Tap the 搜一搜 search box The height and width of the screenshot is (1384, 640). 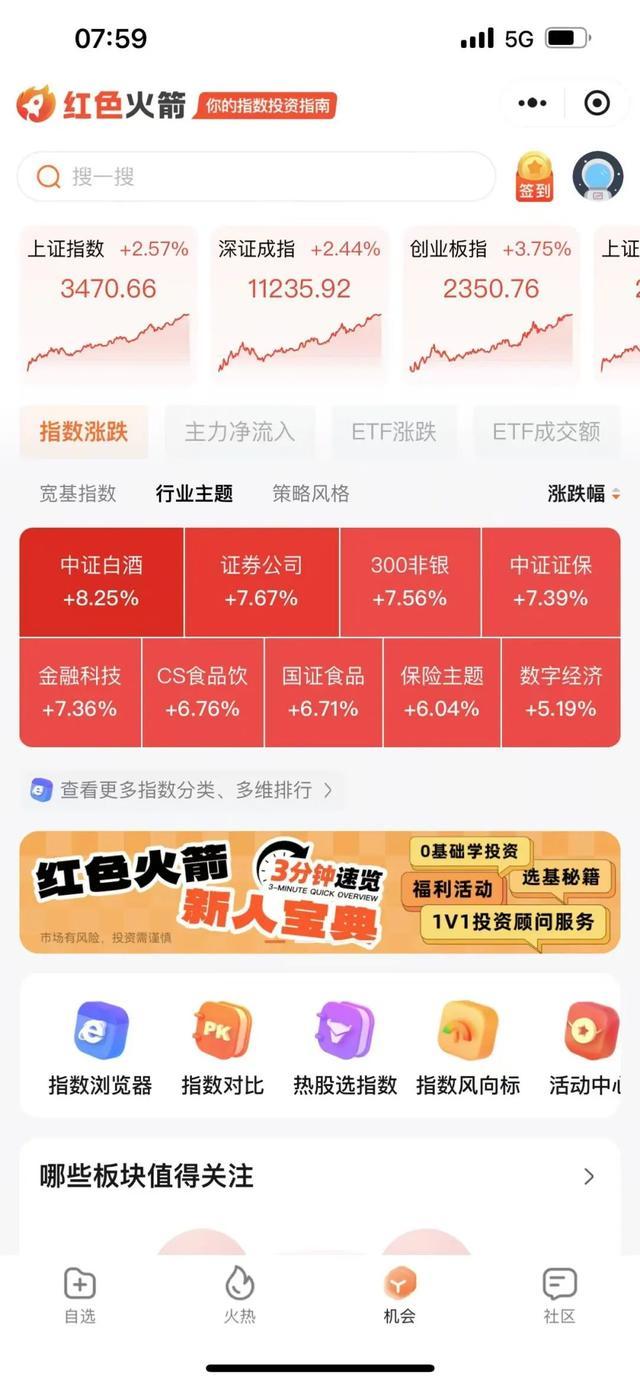pos(255,177)
